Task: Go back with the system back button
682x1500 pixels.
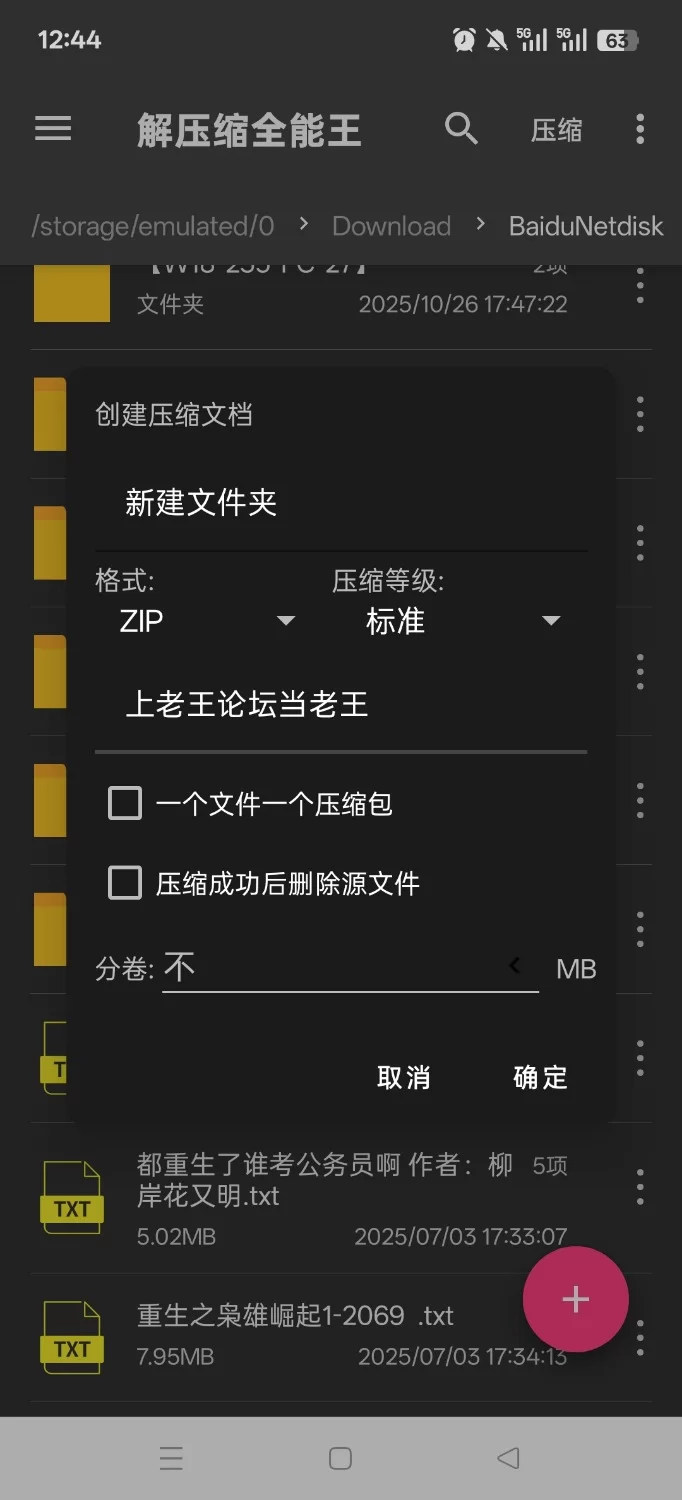Action: pyautogui.click(x=508, y=1458)
